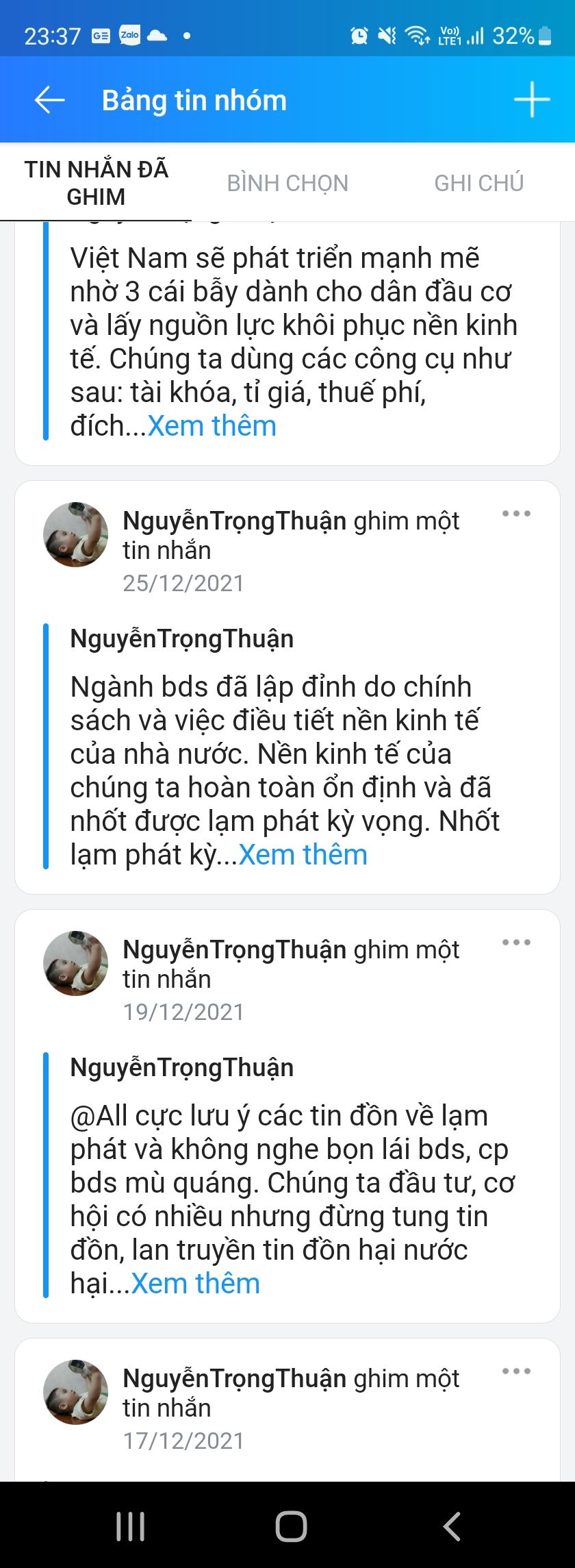Viewport: 575px width, 1568px height.
Task: Switch to the Bình chọn tab
Action: [287, 183]
